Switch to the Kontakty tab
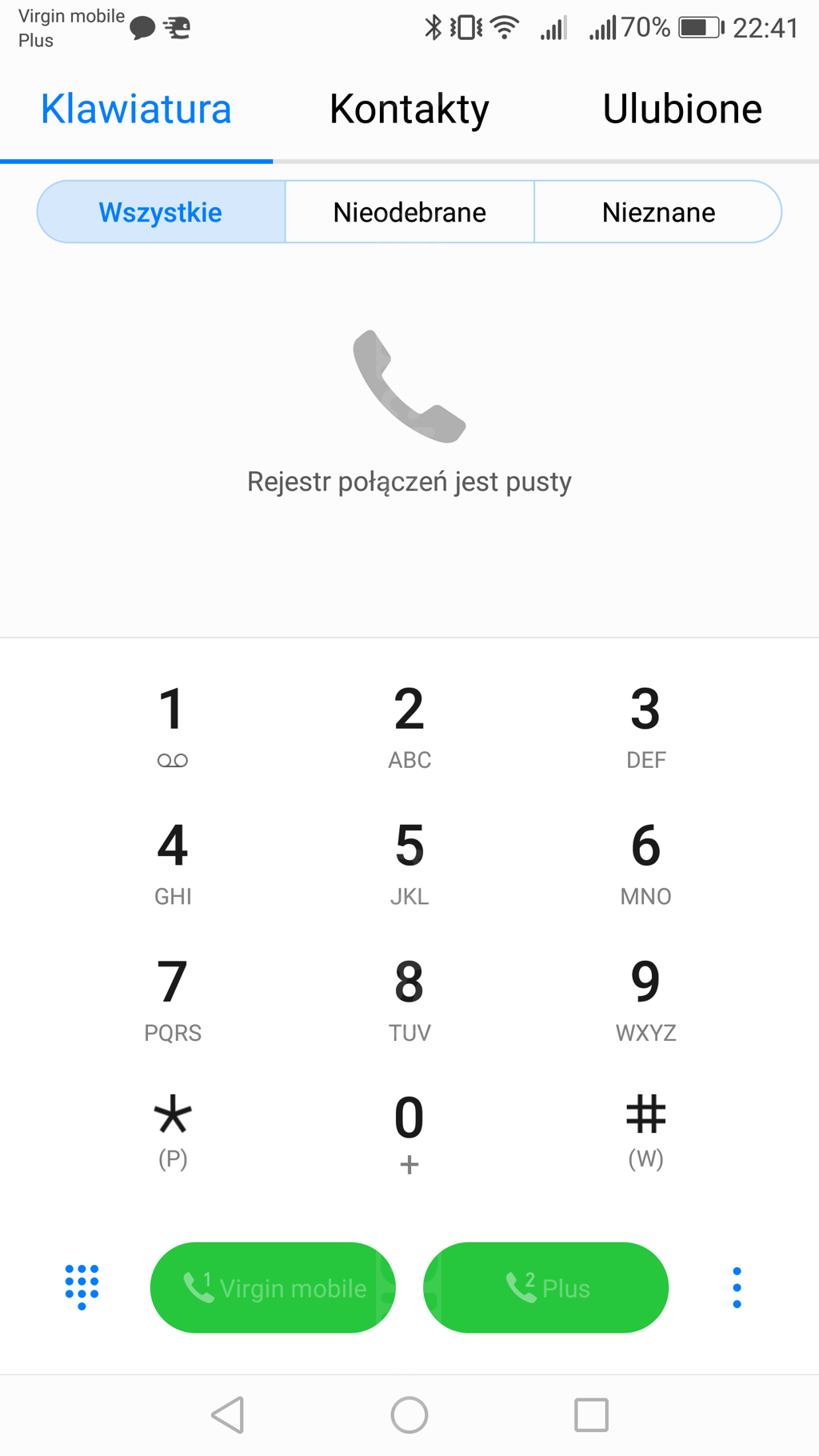This screenshot has height=1456, width=819. point(409,110)
